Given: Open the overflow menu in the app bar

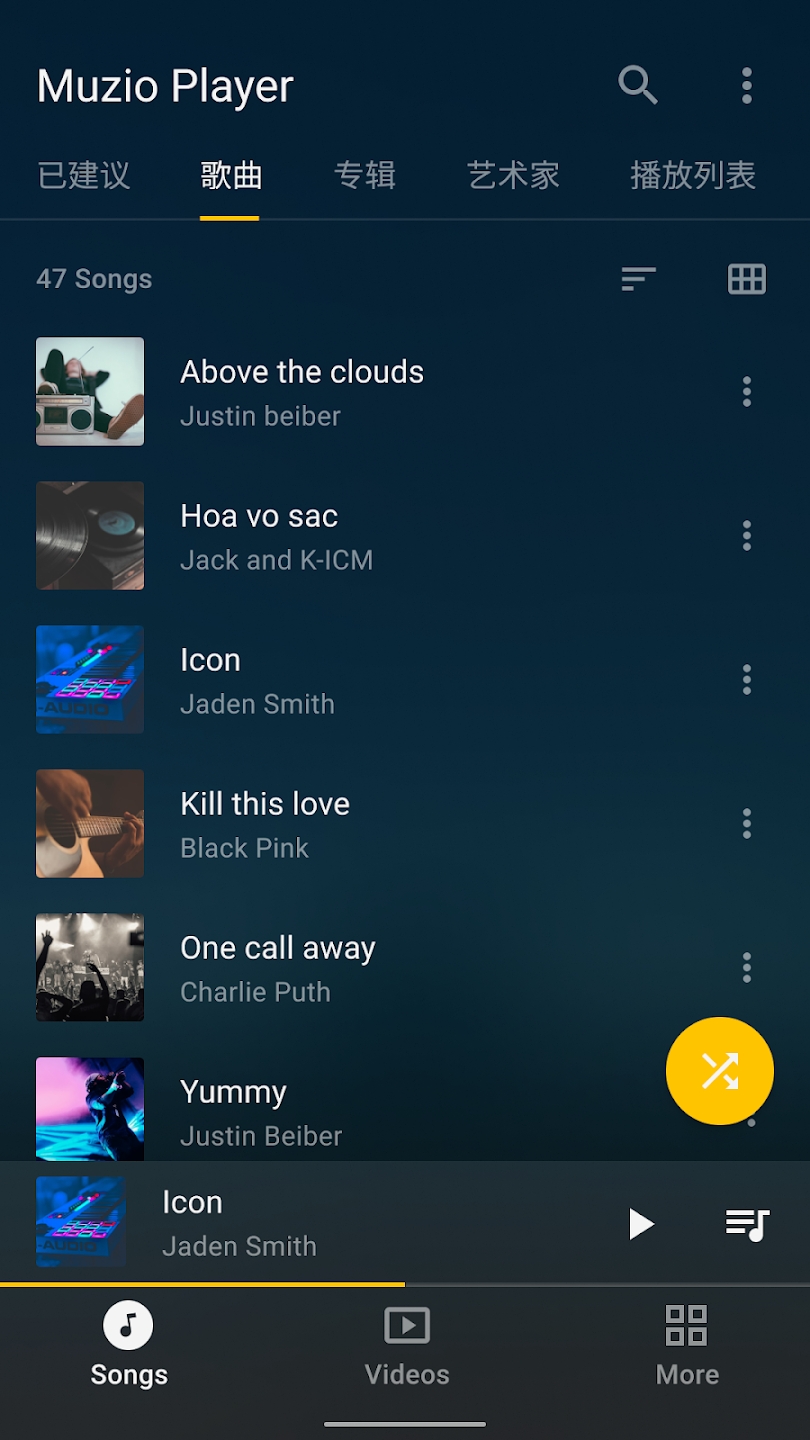Looking at the screenshot, I should click(746, 86).
